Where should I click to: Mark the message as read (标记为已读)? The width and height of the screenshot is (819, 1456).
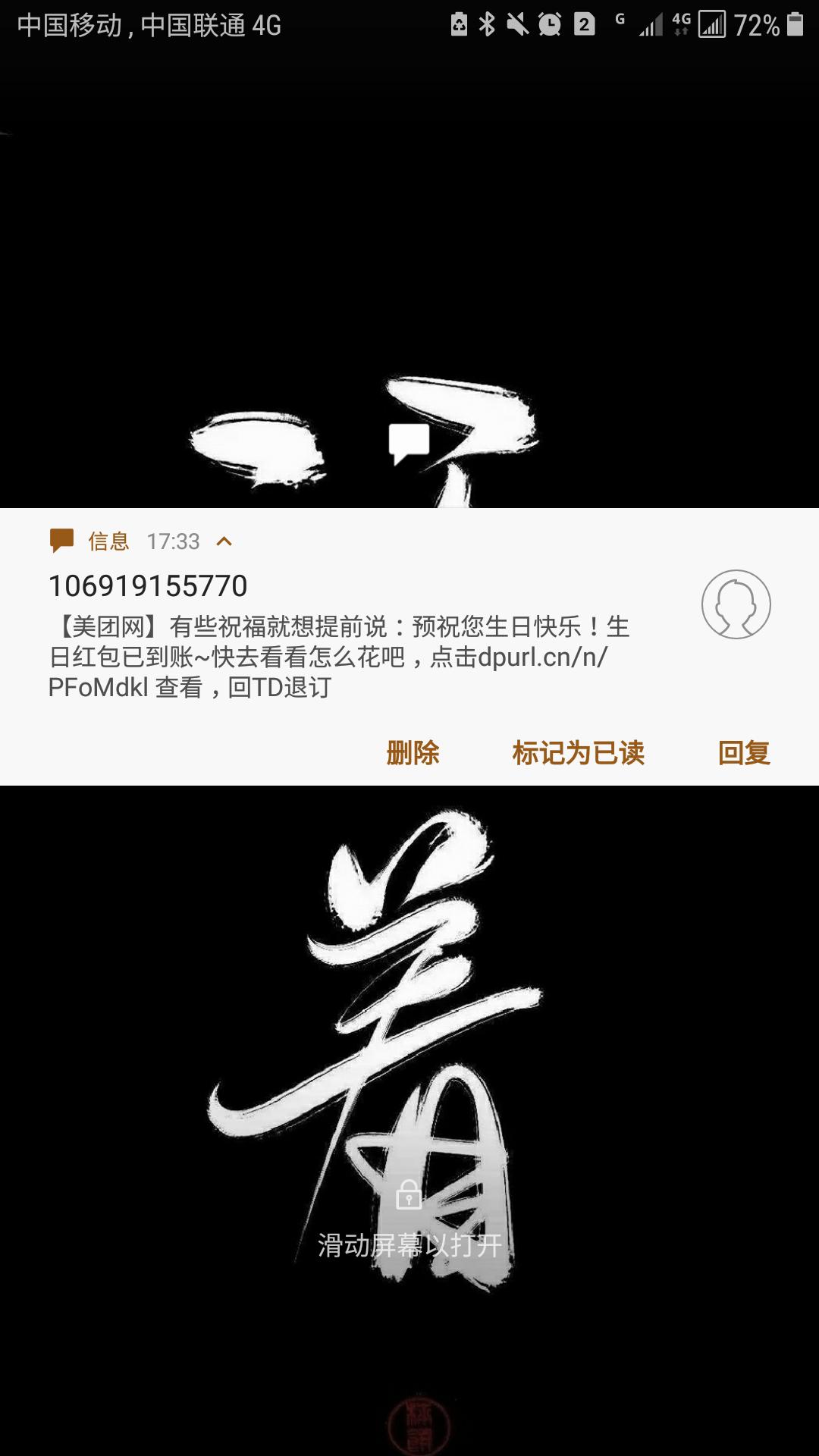click(x=578, y=753)
